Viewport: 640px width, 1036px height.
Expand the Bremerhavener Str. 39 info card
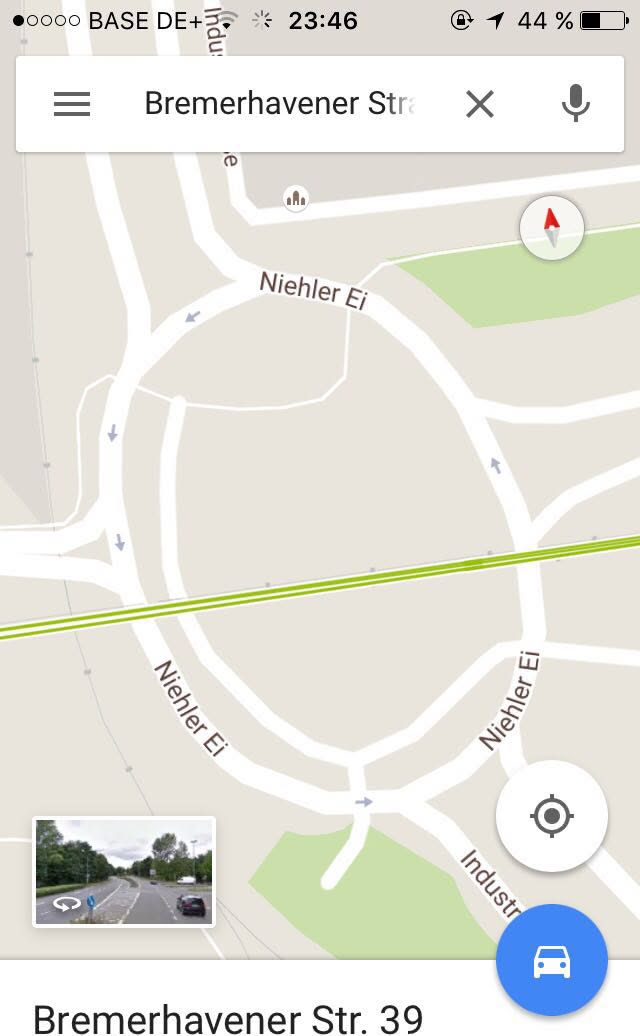(230, 1015)
